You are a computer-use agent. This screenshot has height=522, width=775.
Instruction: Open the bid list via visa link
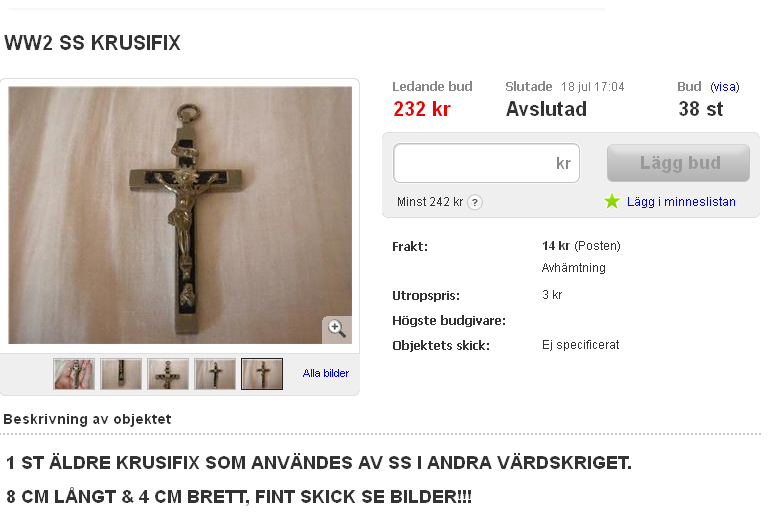[x=725, y=87]
